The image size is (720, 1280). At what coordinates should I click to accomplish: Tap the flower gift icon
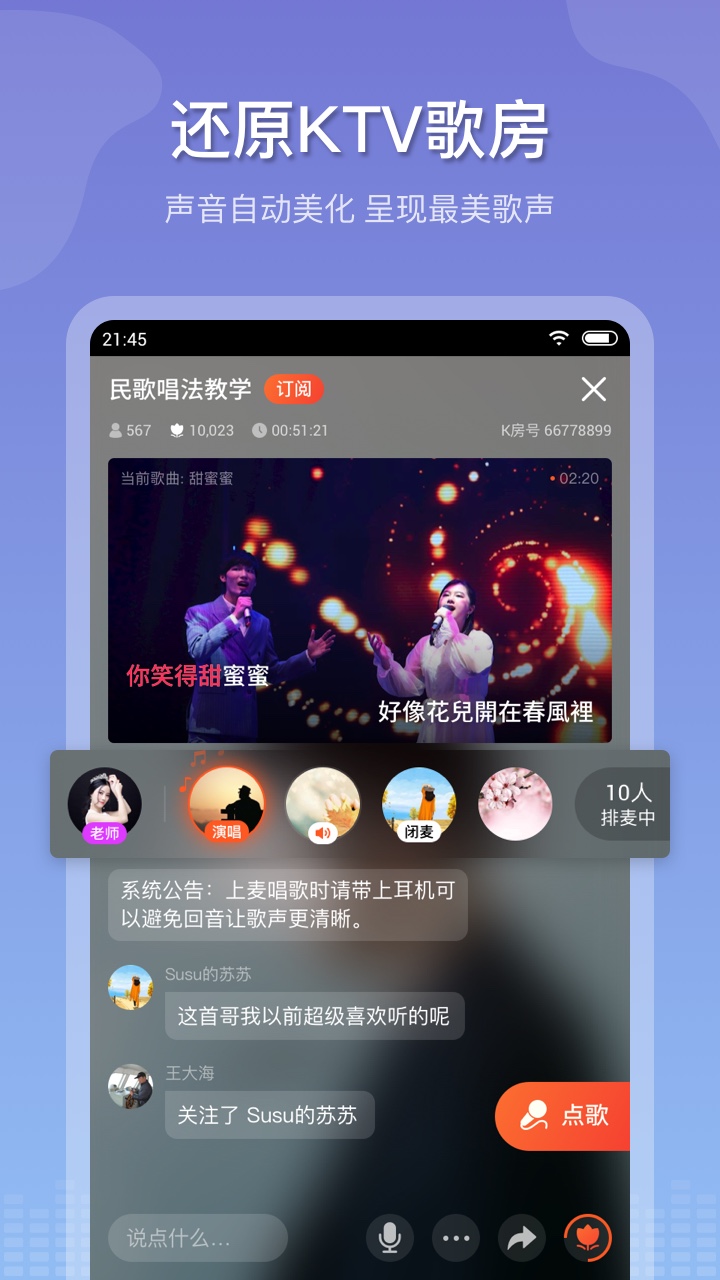click(x=588, y=1237)
